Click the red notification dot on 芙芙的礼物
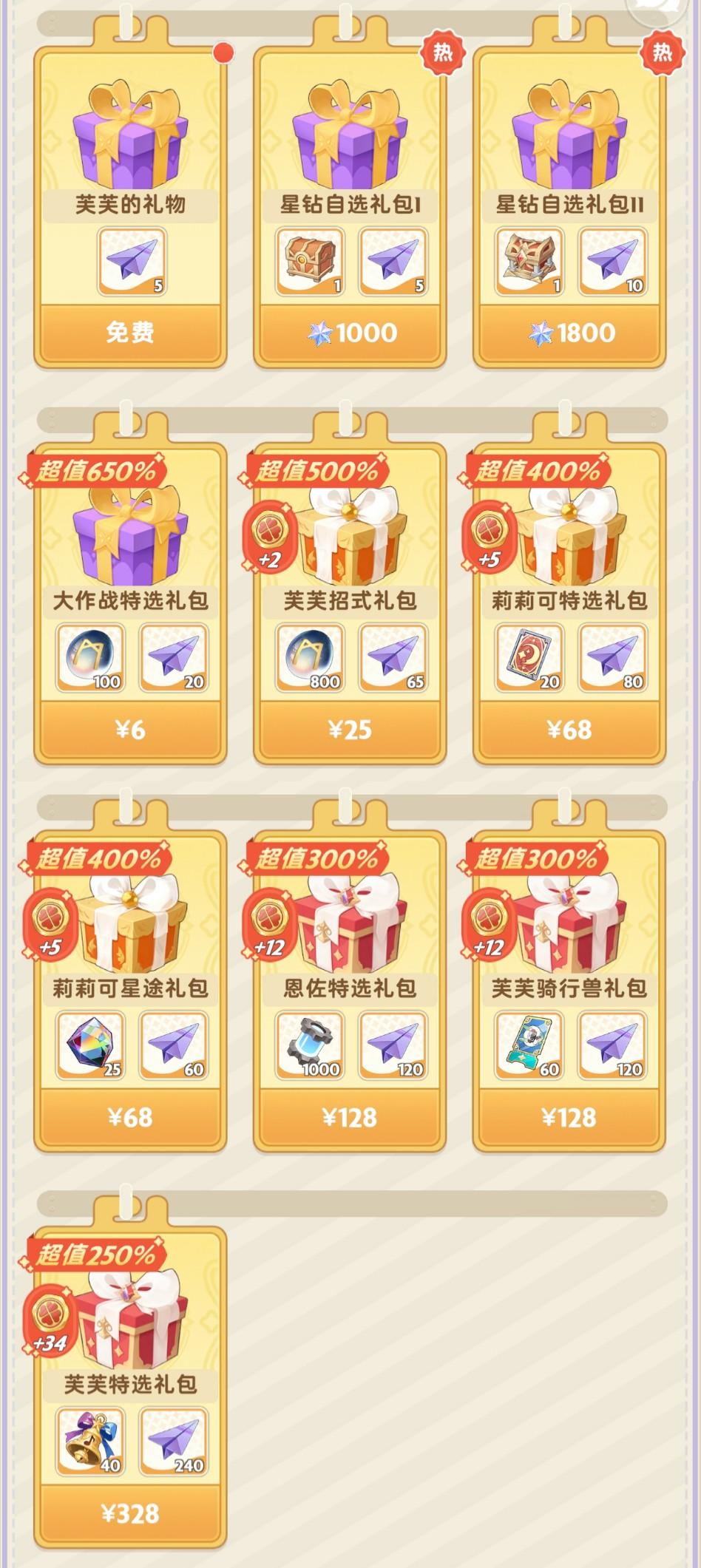701x1568 pixels. (222, 54)
